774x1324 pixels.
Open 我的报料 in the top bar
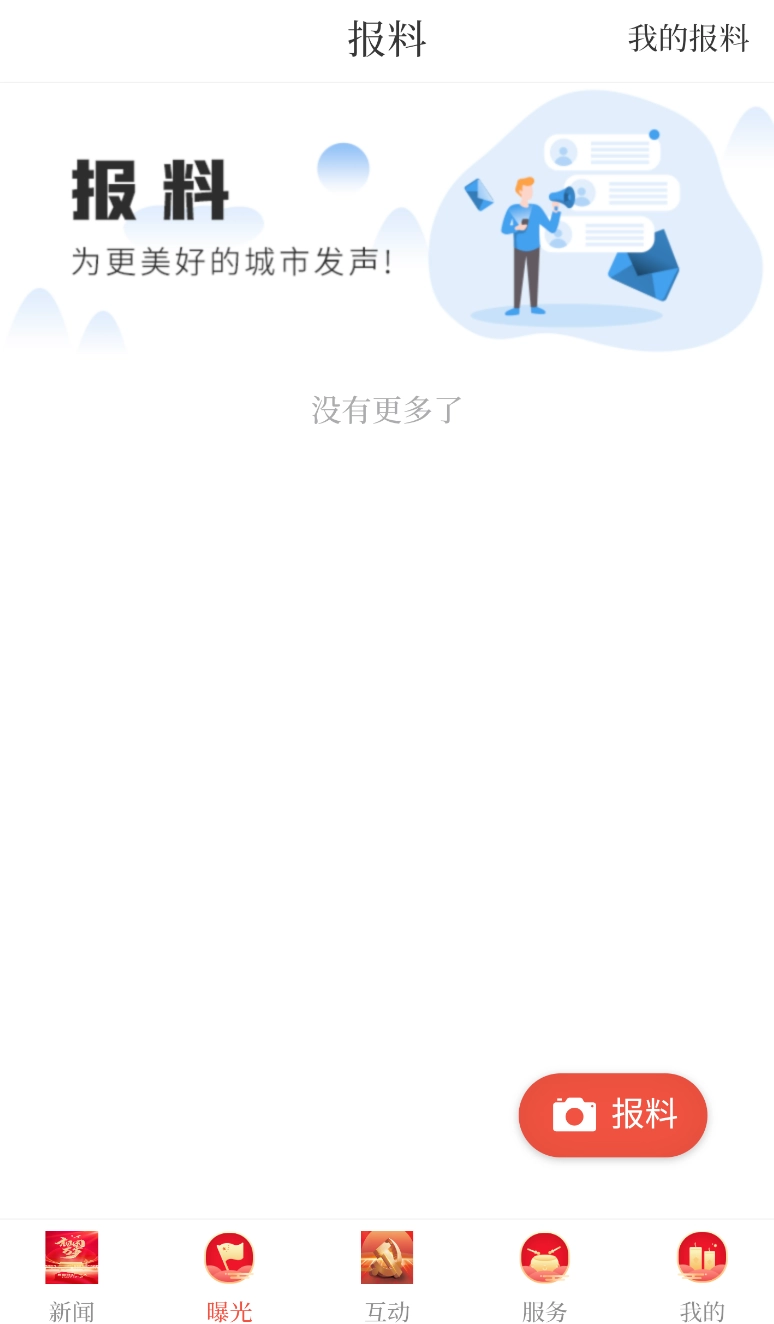689,39
